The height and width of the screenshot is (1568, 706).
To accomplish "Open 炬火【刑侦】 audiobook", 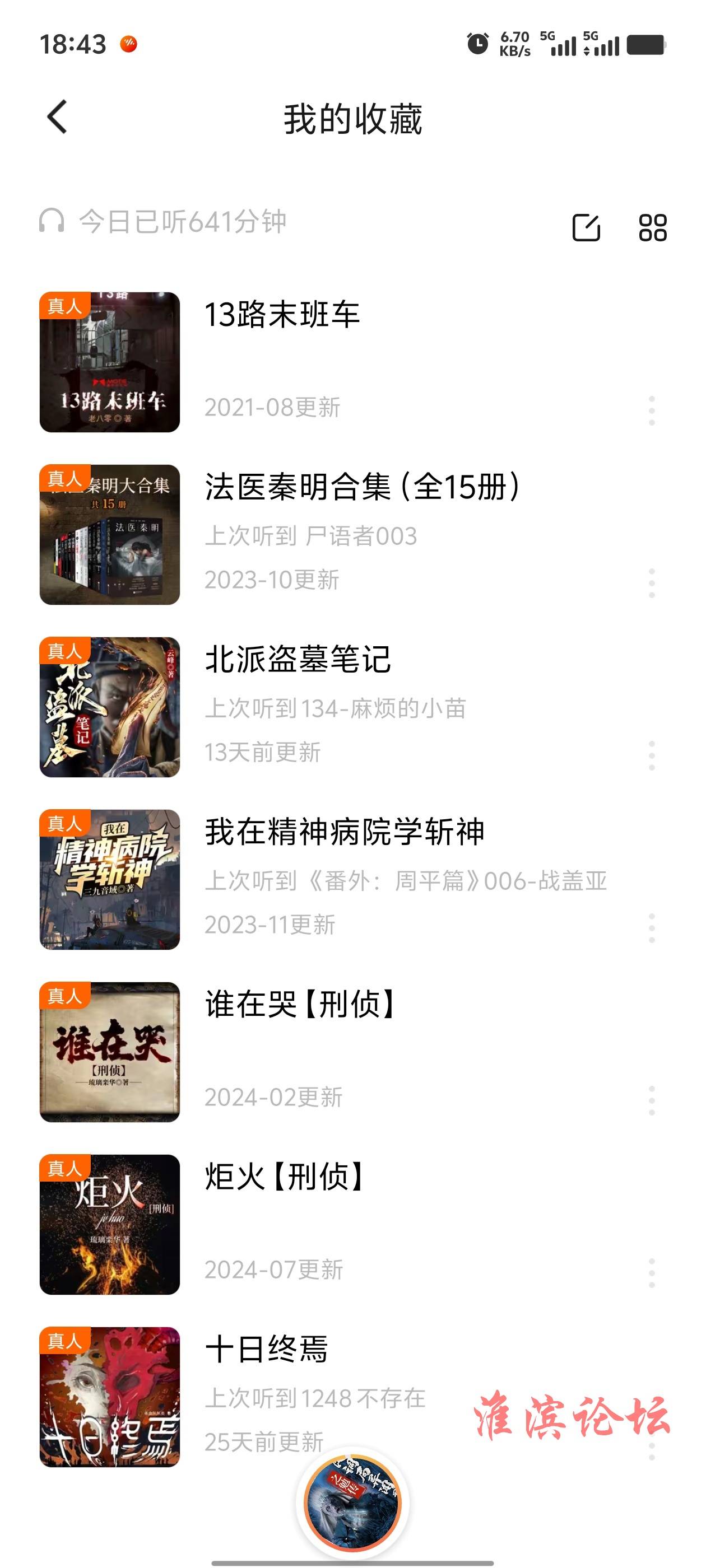I will point(352,1225).
